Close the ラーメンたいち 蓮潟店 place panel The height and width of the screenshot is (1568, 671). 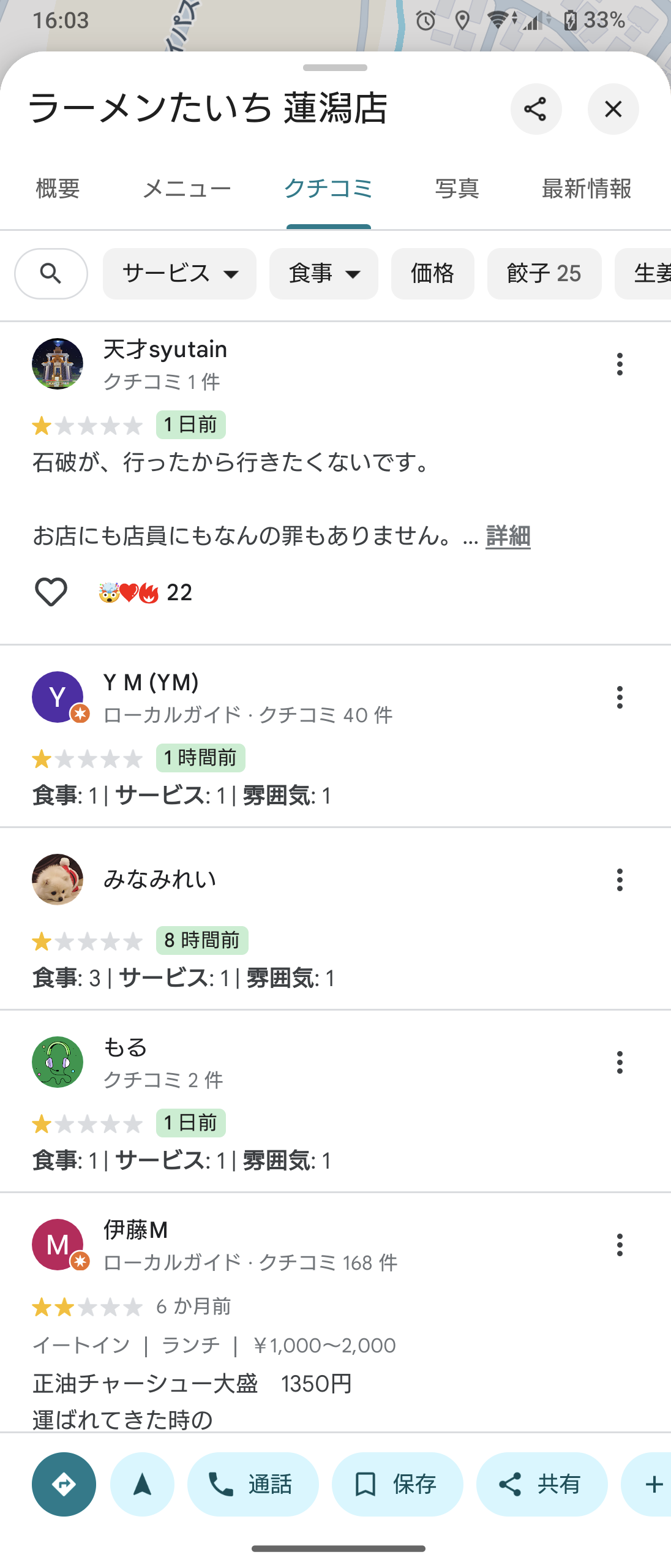[x=613, y=110]
